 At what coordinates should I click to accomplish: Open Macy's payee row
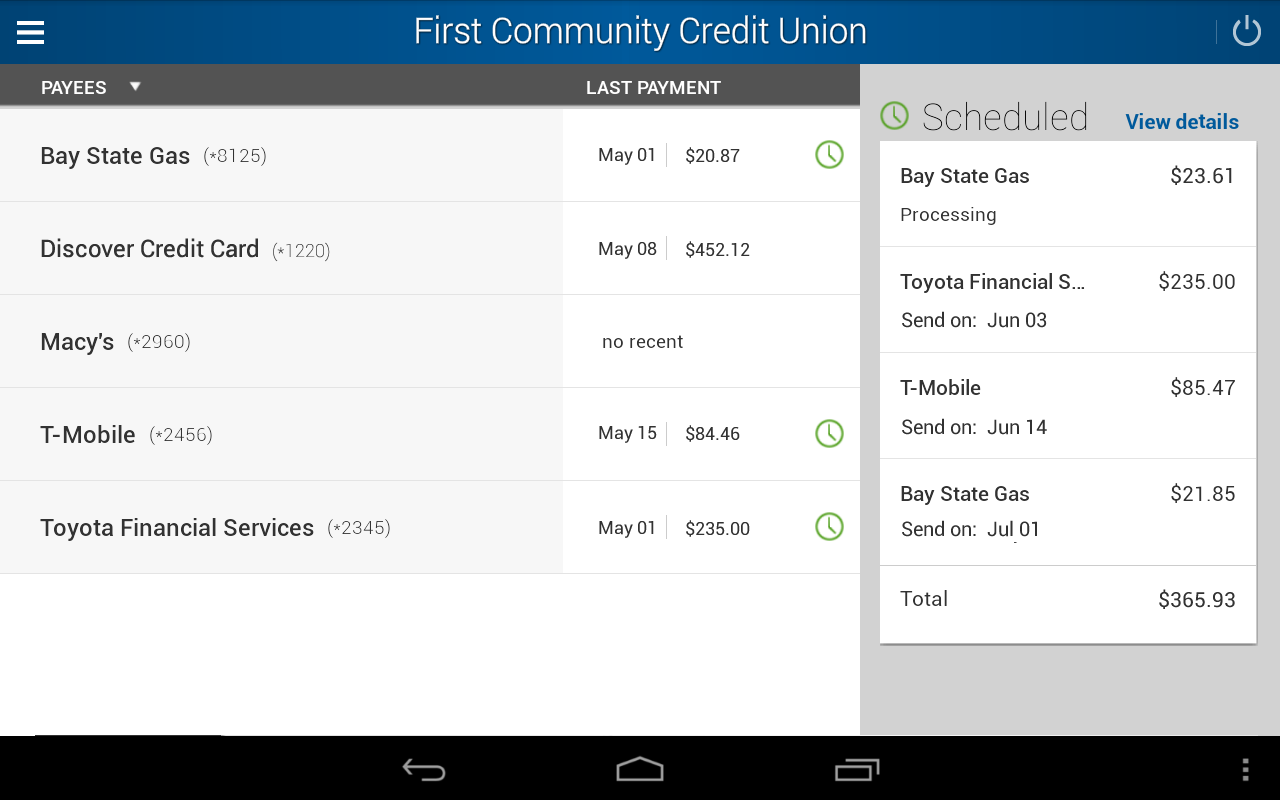(280, 342)
